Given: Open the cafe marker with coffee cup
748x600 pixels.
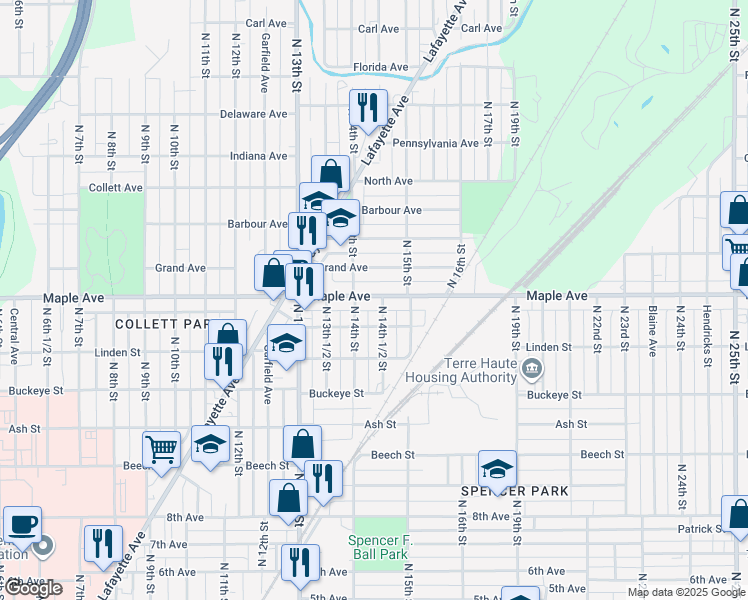Looking at the screenshot, I should [x=22, y=524].
